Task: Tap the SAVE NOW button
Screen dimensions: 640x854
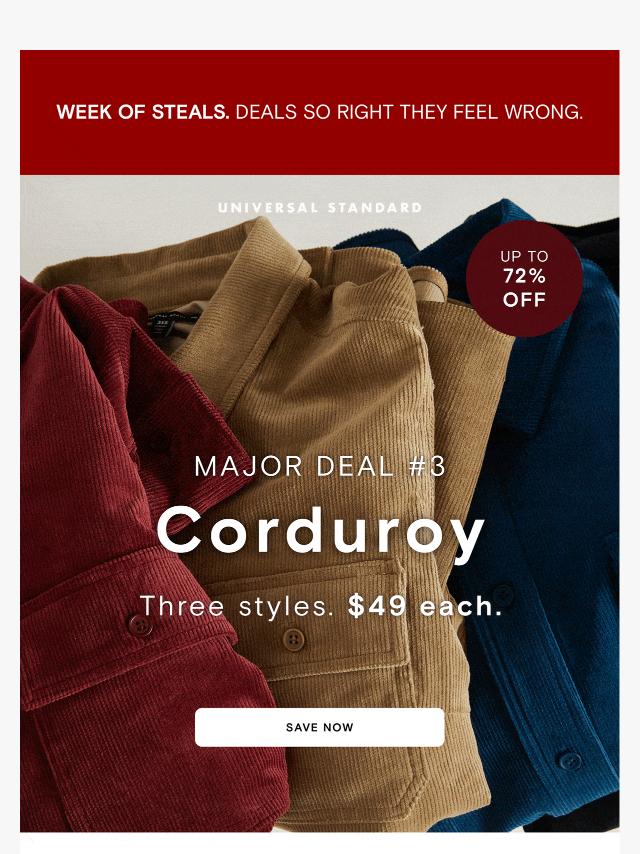Action: 319,727
